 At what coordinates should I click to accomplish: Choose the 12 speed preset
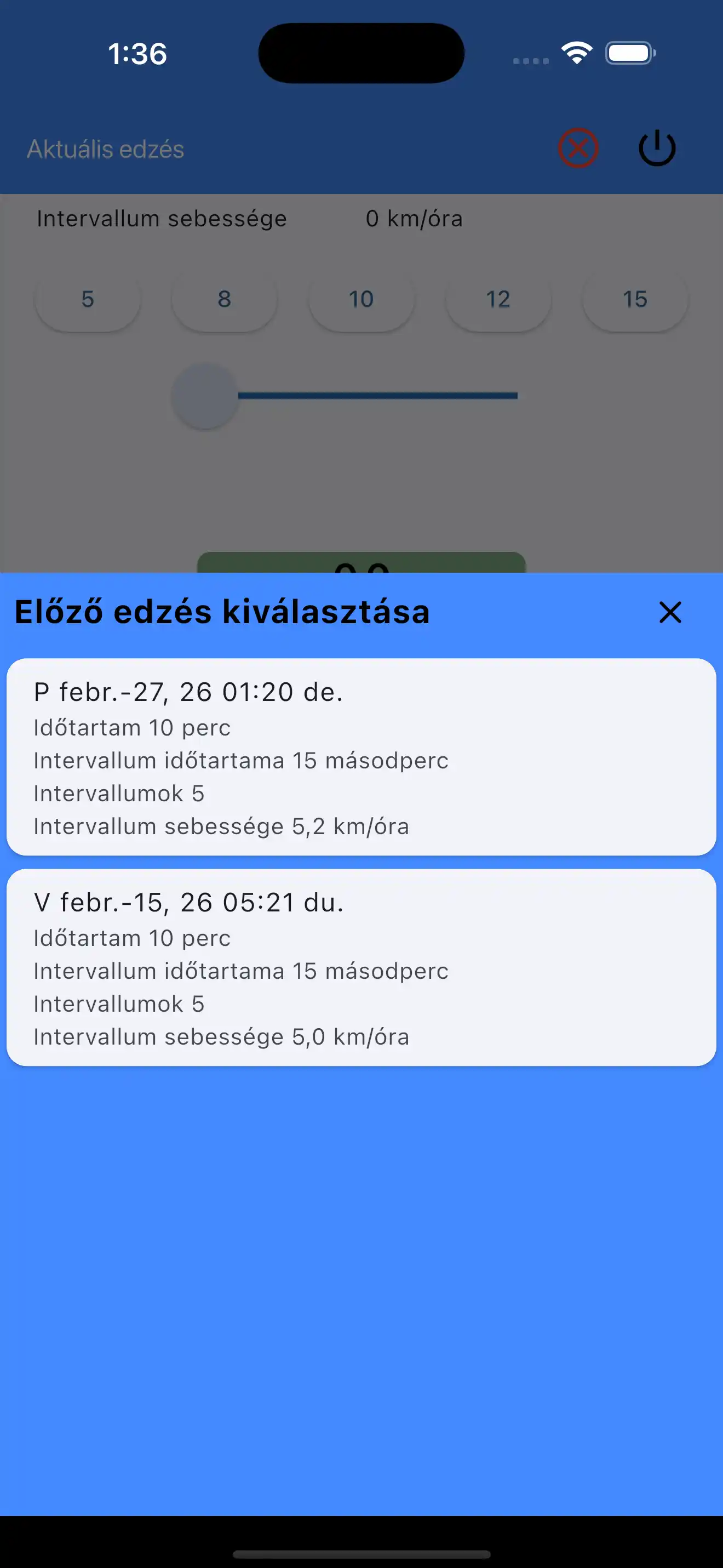(x=497, y=299)
